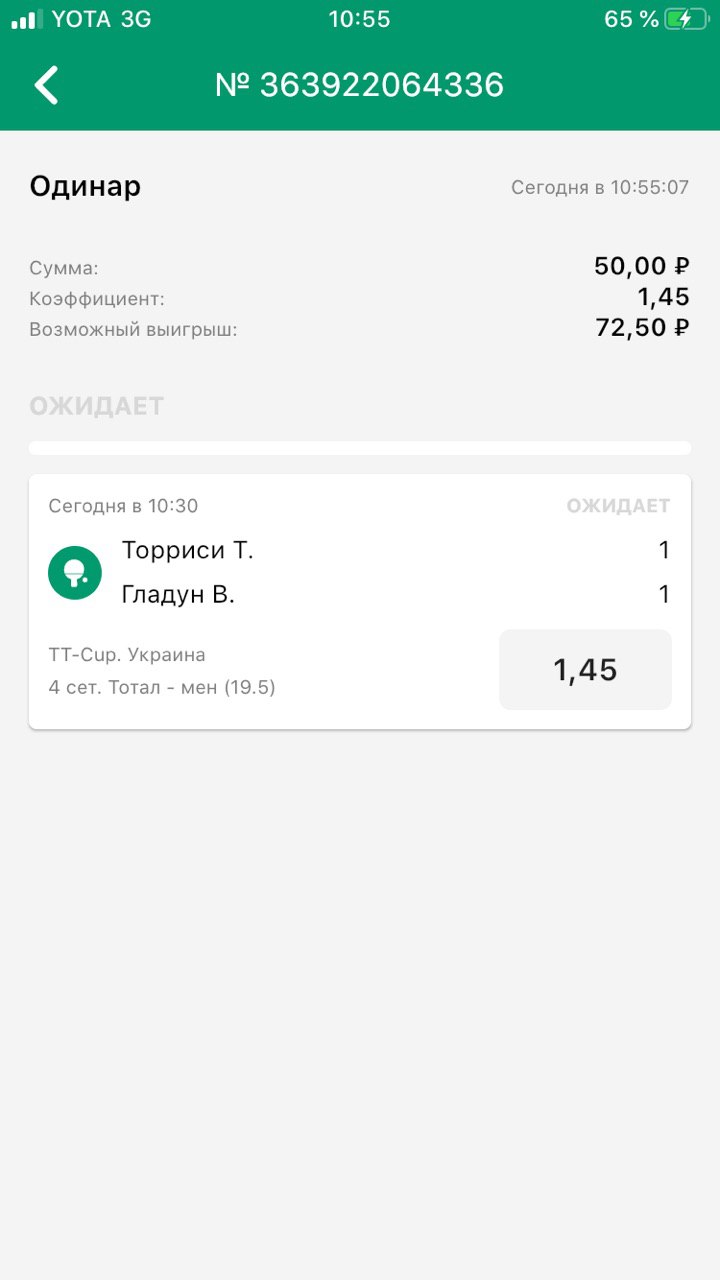Go back using the top arrow
The image size is (720, 1280).
click(47, 85)
